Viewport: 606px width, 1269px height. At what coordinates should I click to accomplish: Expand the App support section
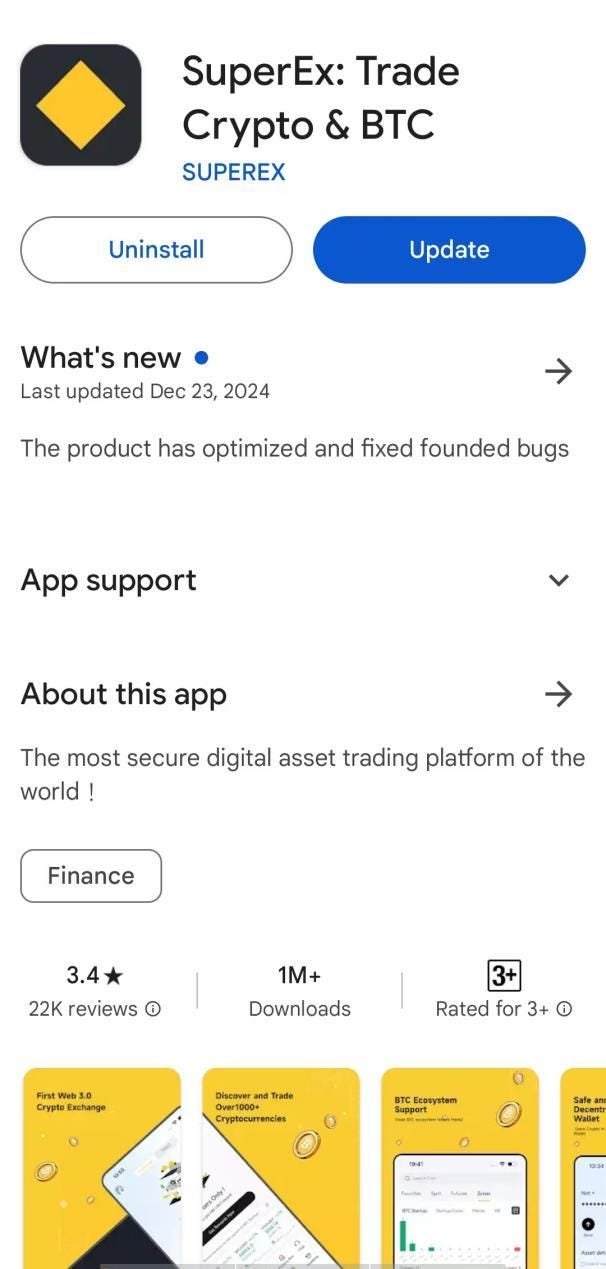click(x=559, y=581)
